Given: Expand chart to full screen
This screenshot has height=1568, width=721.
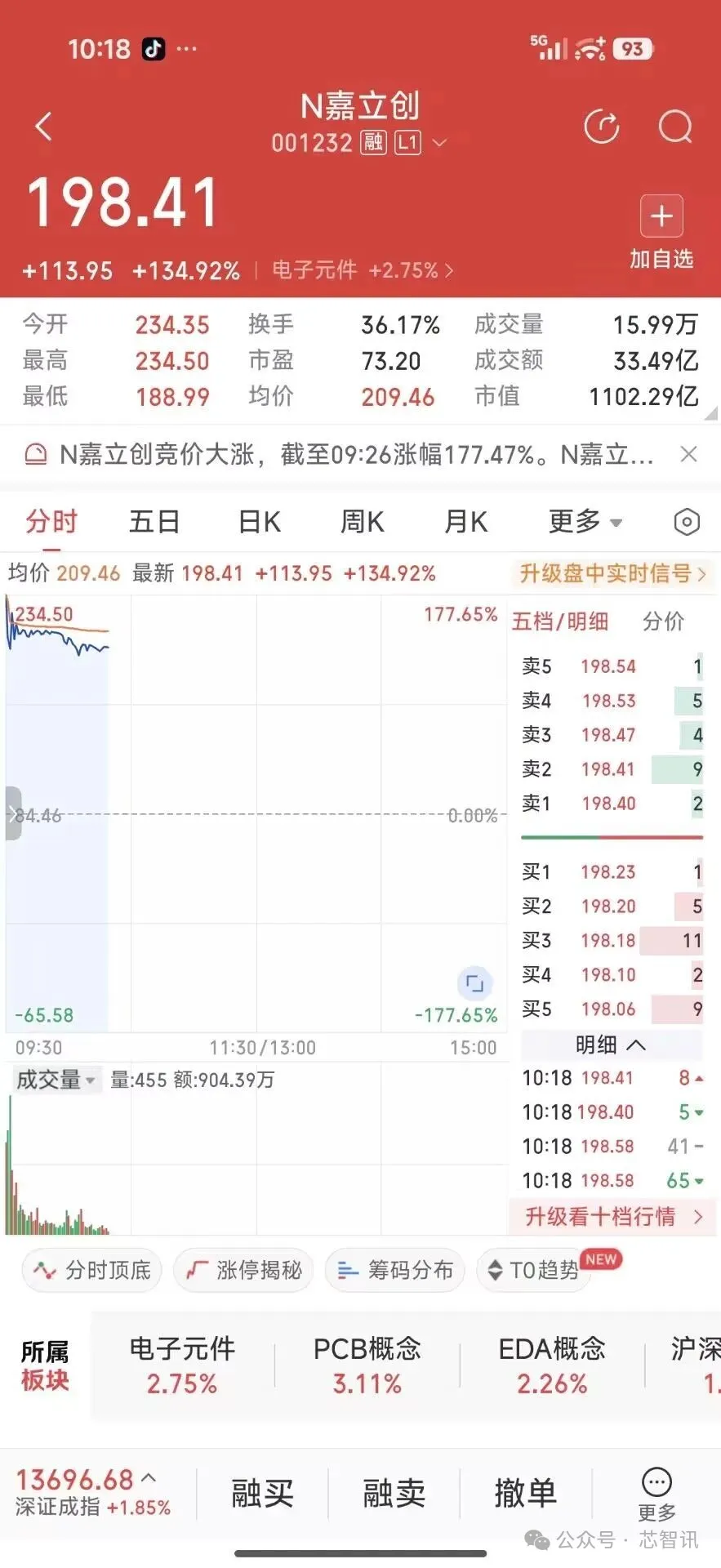Looking at the screenshot, I should [x=474, y=982].
